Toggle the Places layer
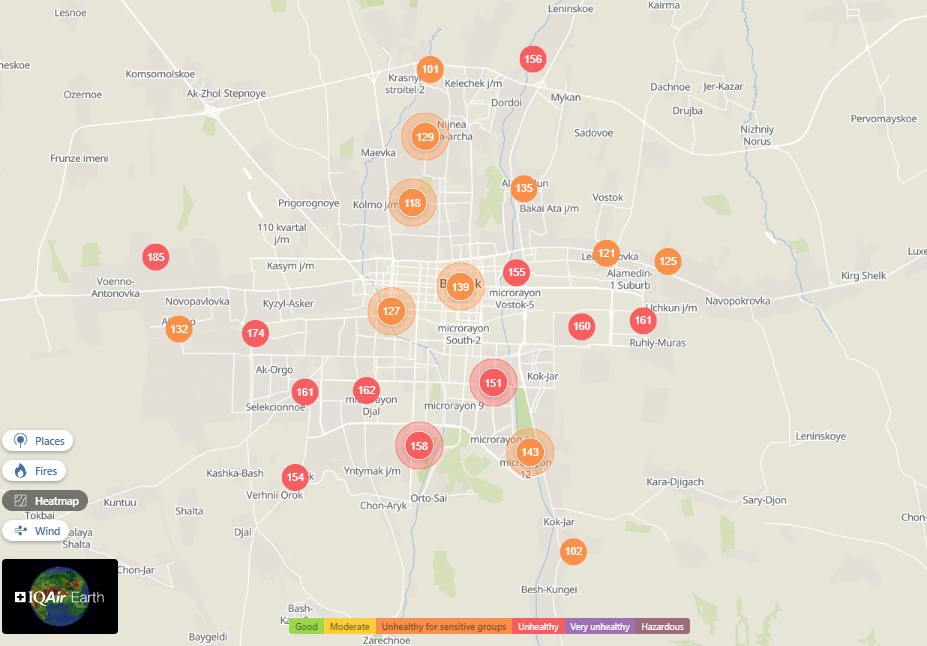Screen dimensions: 927x646 (x=38, y=441)
